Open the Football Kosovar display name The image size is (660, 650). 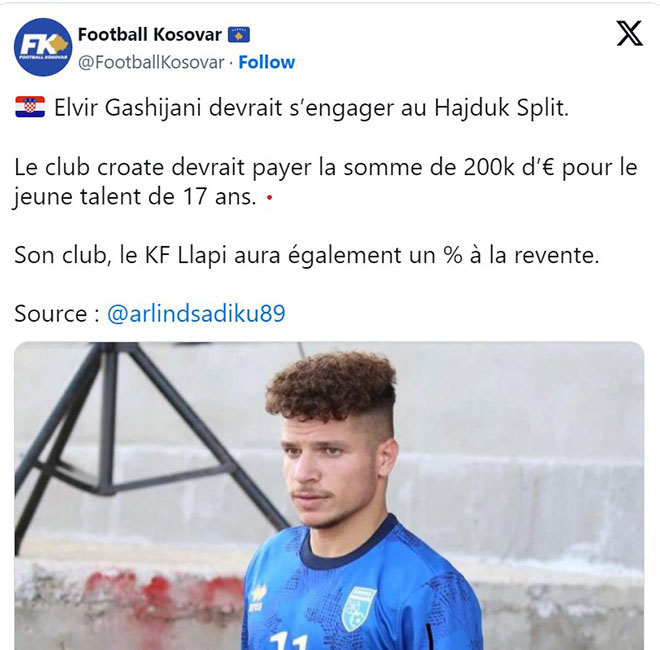(149, 35)
